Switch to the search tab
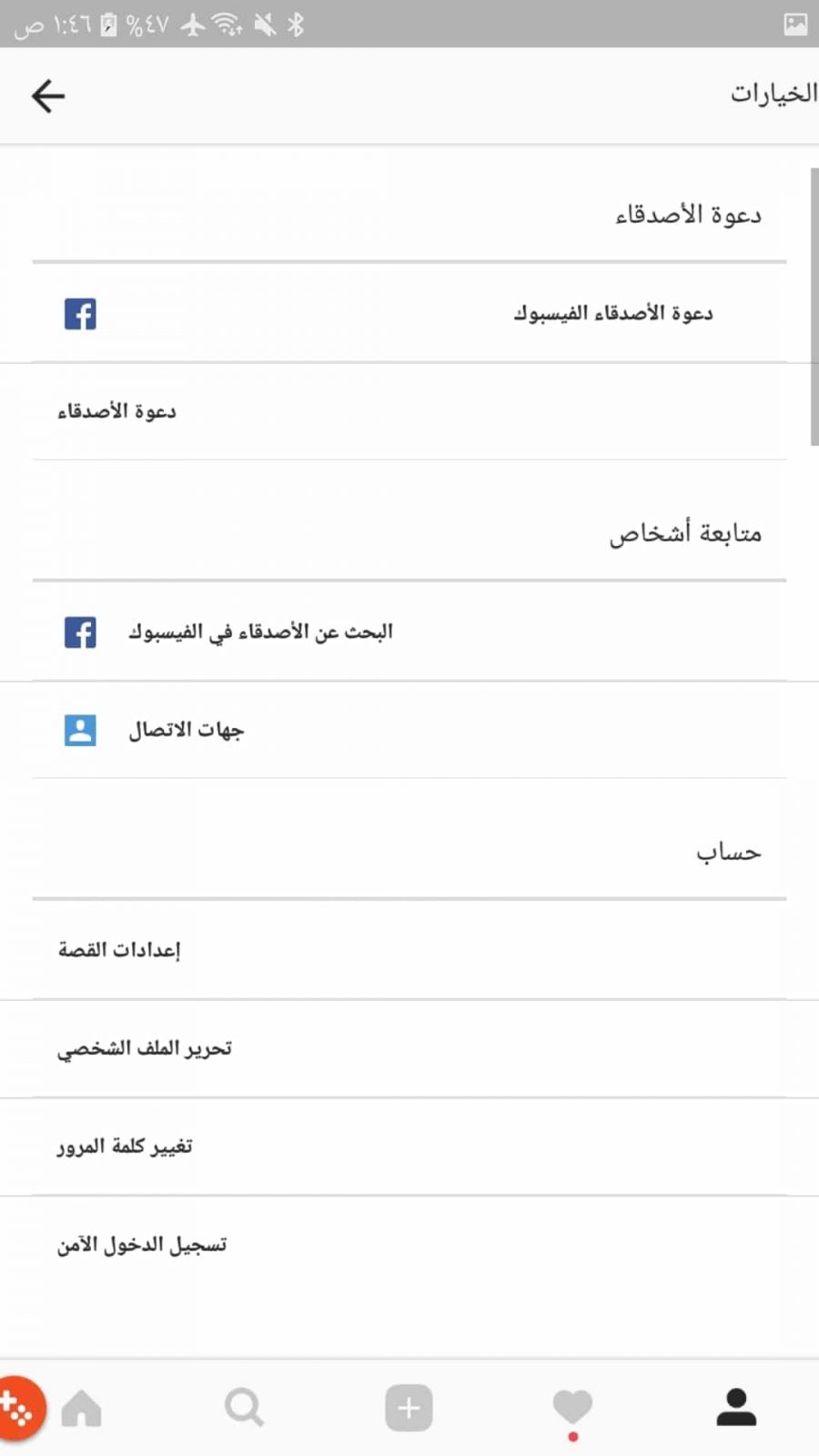819x1456 pixels. tap(245, 1408)
